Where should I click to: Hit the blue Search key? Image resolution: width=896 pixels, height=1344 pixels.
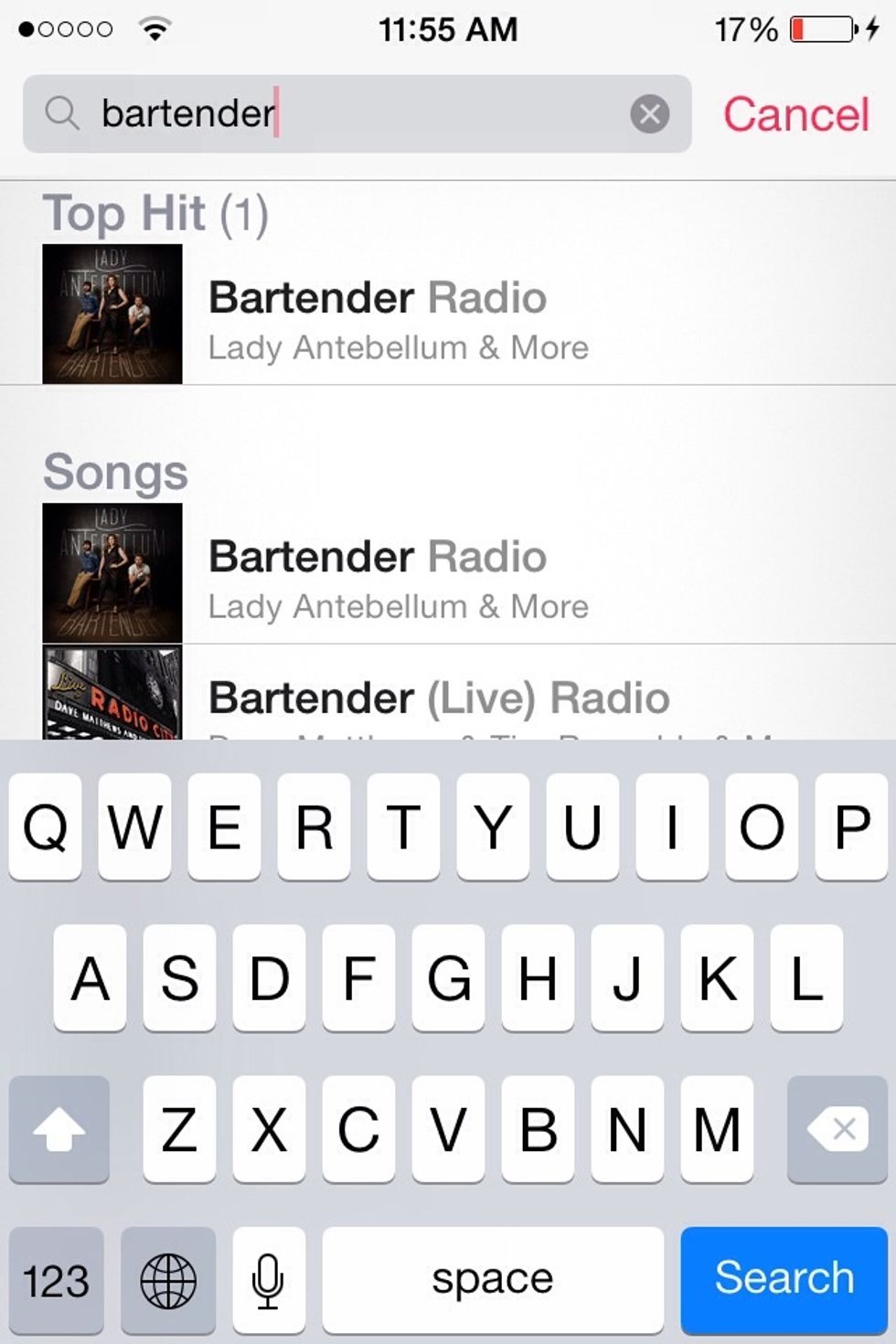(784, 1278)
